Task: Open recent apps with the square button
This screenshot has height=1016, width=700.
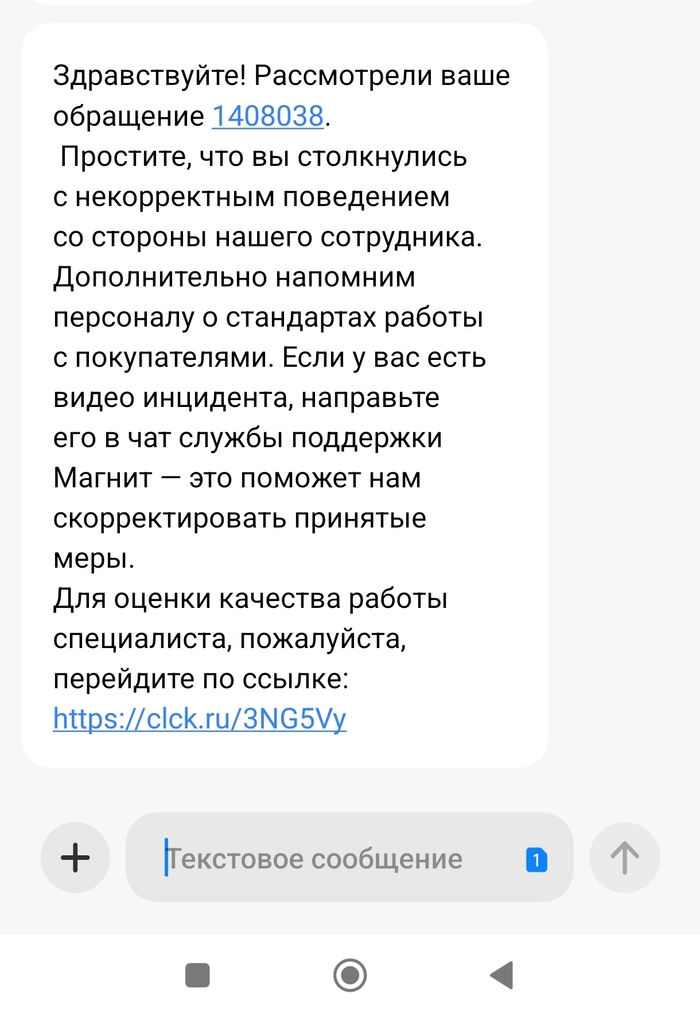Action: [198, 975]
